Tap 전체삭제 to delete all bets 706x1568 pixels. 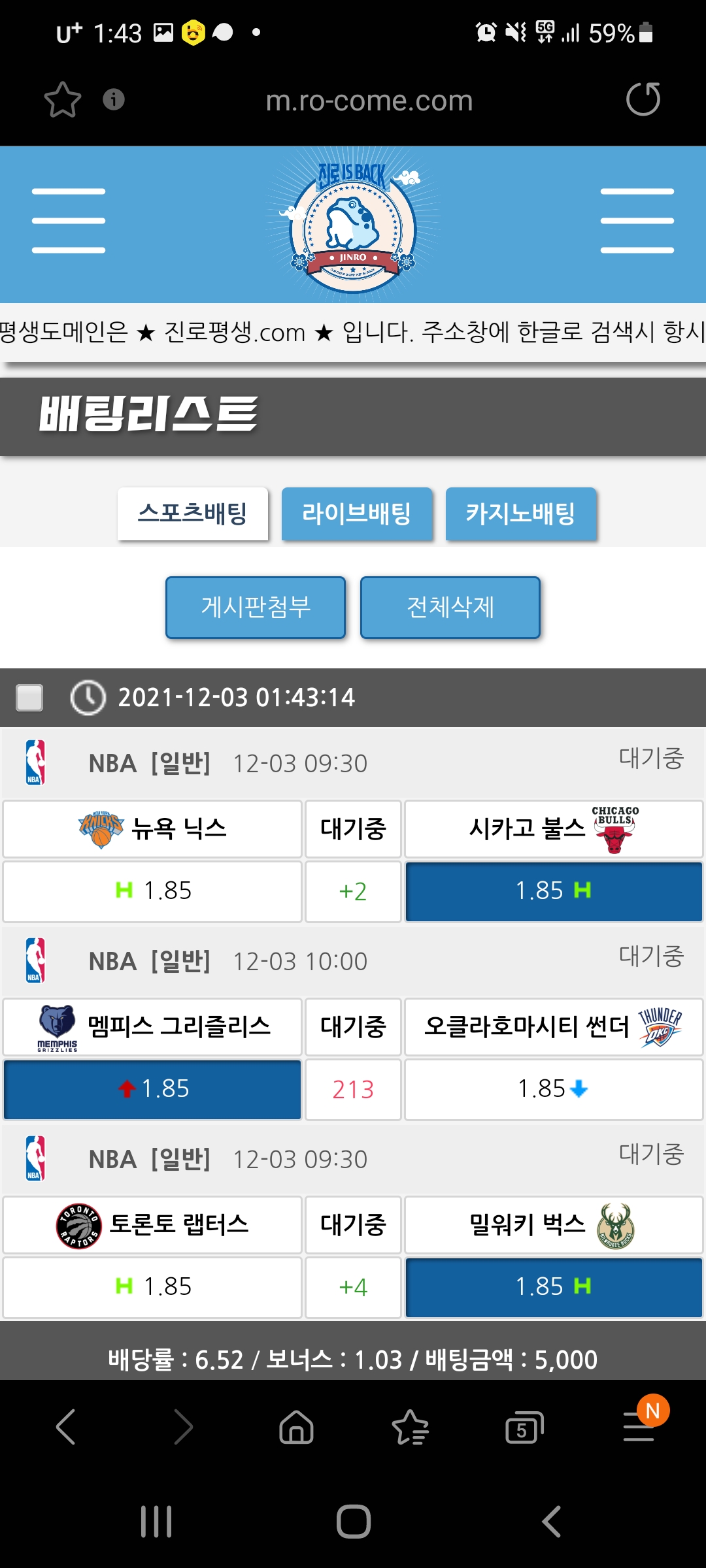450,607
